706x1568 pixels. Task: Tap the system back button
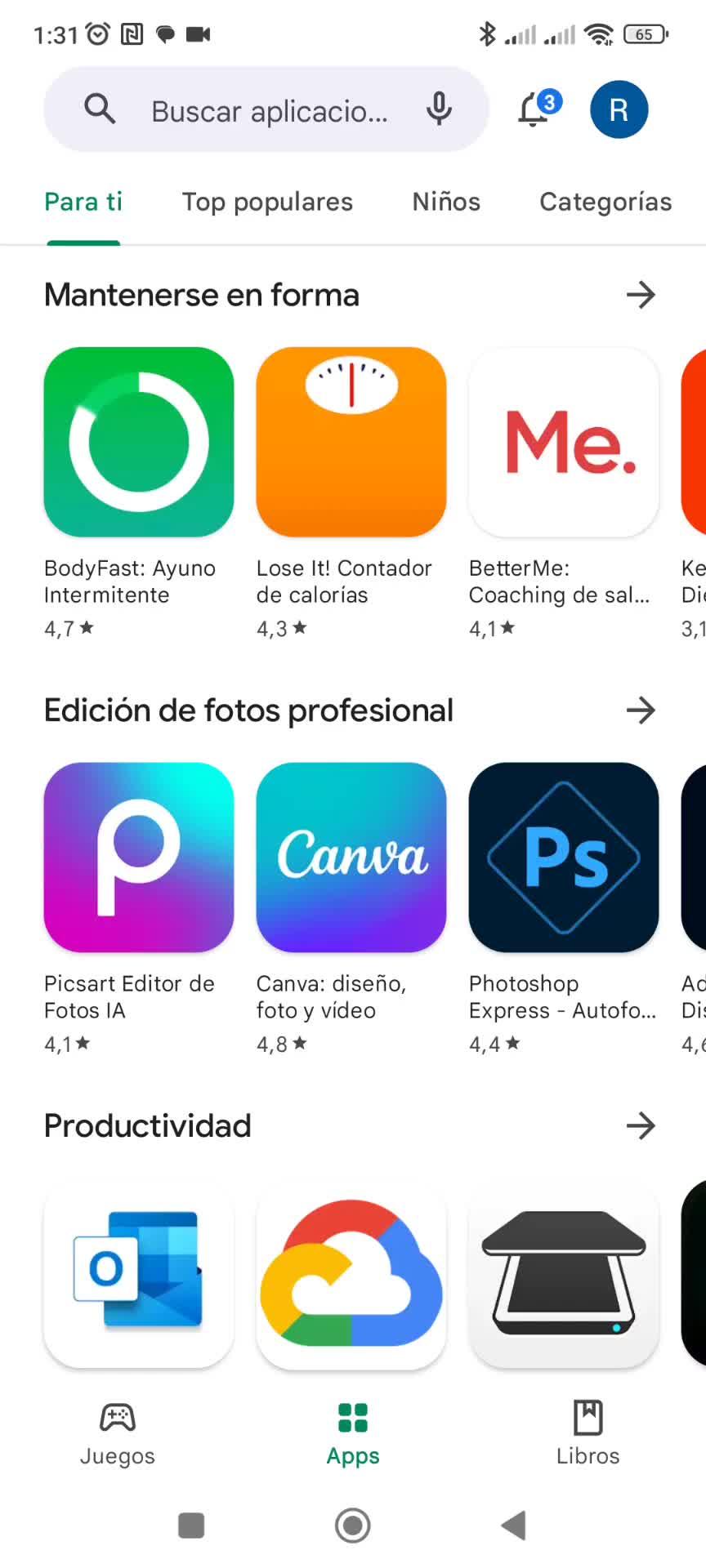pyautogui.click(x=514, y=1525)
